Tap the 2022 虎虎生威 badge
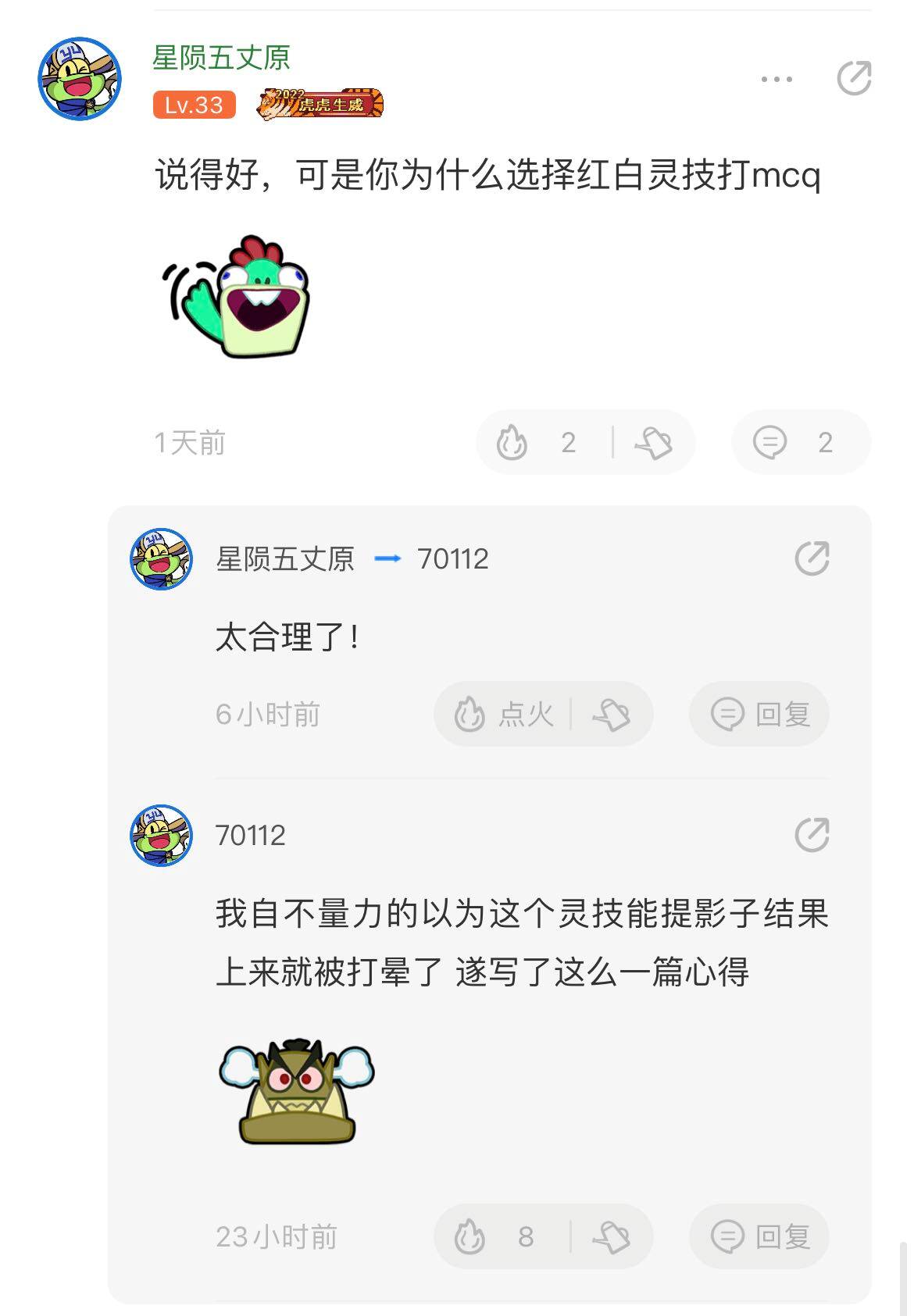 (320, 104)
